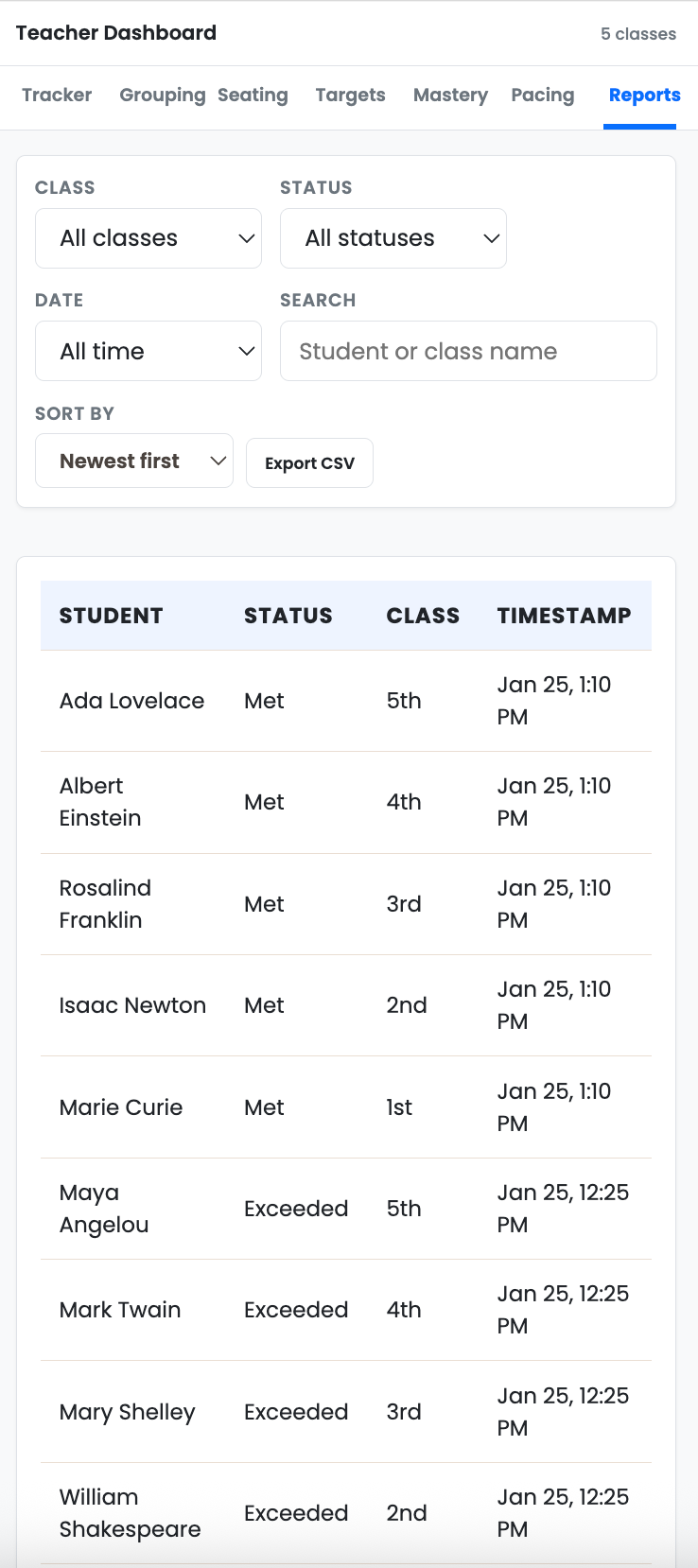Select the Reports tab
Screen dimensions: 698x1568
pyautogui.click(x=644, y=95)
